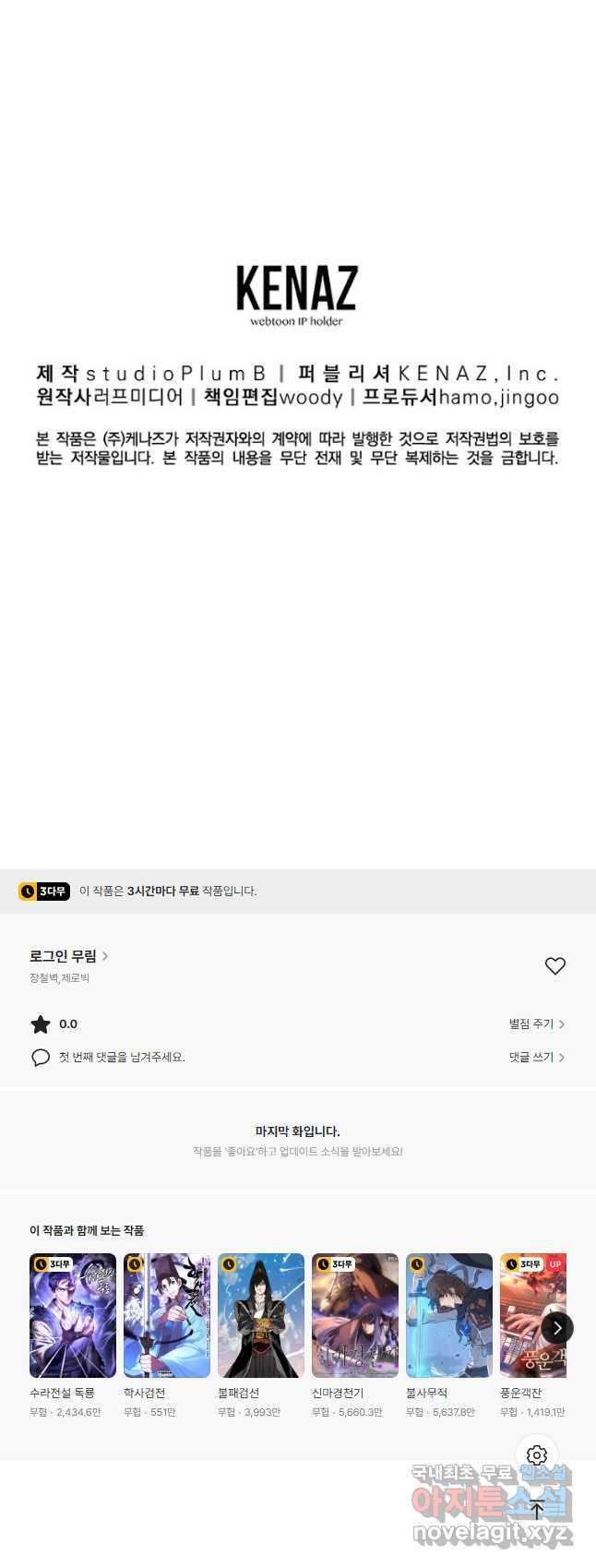596x1568 pixels.
Task: Show next recommended works with the arrow
Action: (556, 1328)
